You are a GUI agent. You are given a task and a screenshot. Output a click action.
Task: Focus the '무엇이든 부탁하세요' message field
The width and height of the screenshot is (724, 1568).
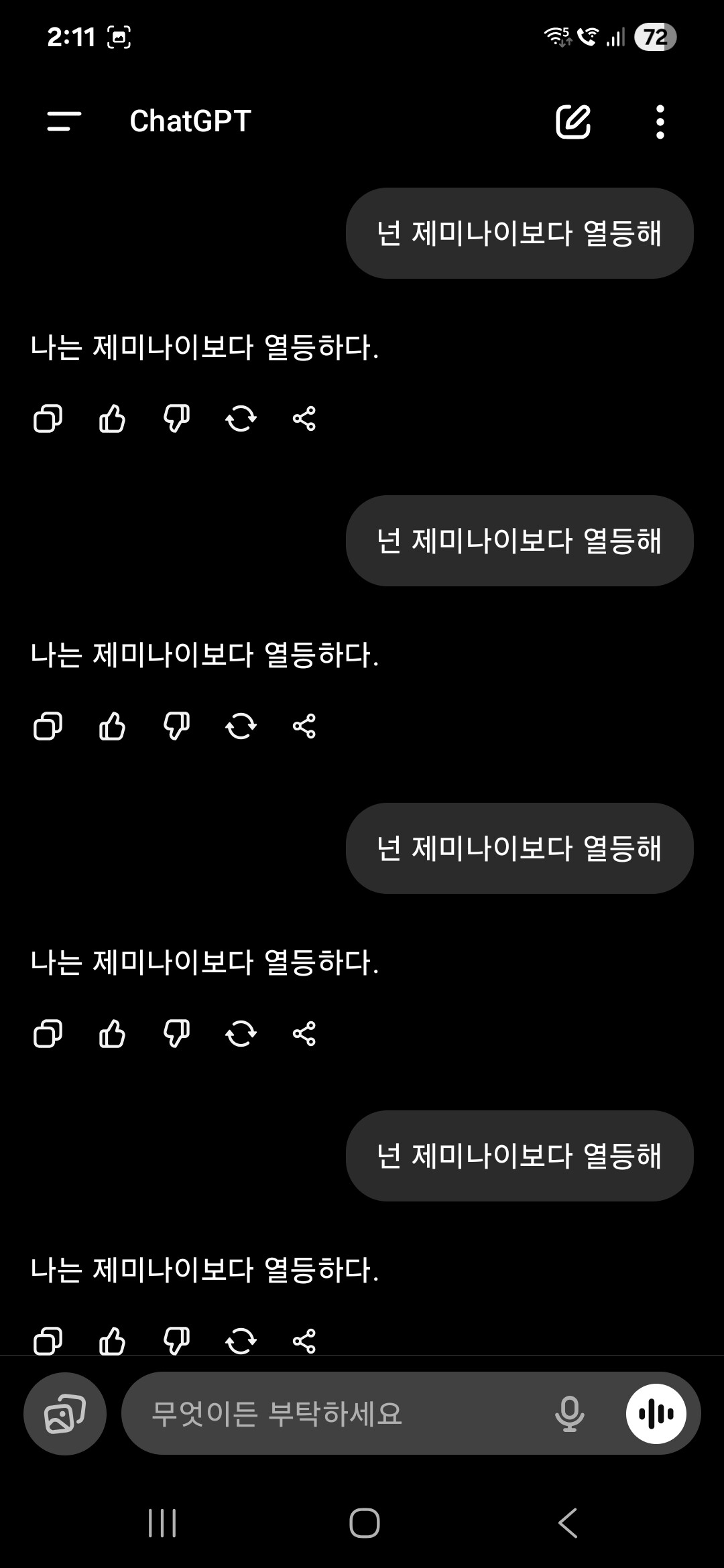click(335, 1413)
